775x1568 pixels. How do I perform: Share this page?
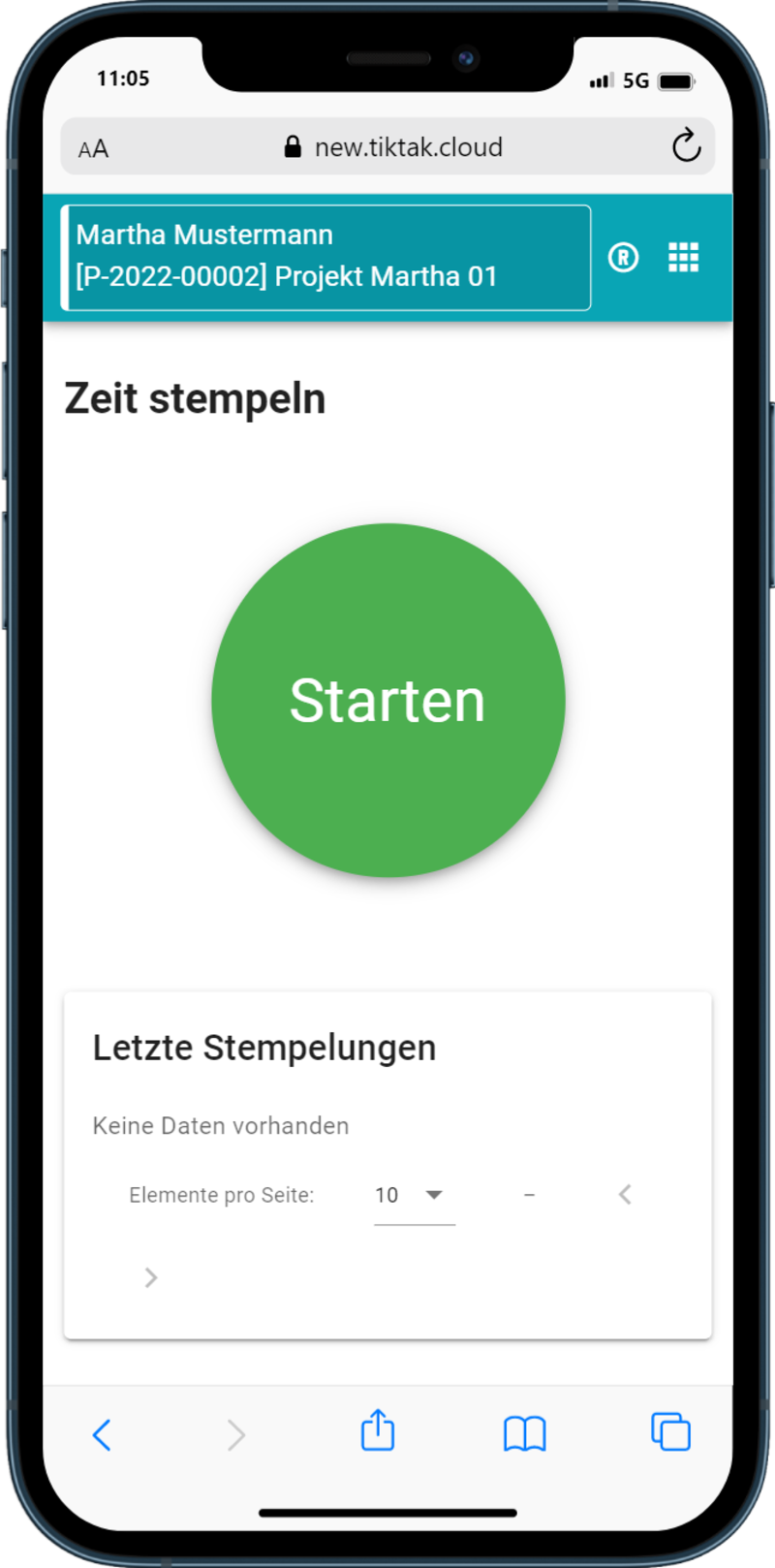click(378, 1431)
